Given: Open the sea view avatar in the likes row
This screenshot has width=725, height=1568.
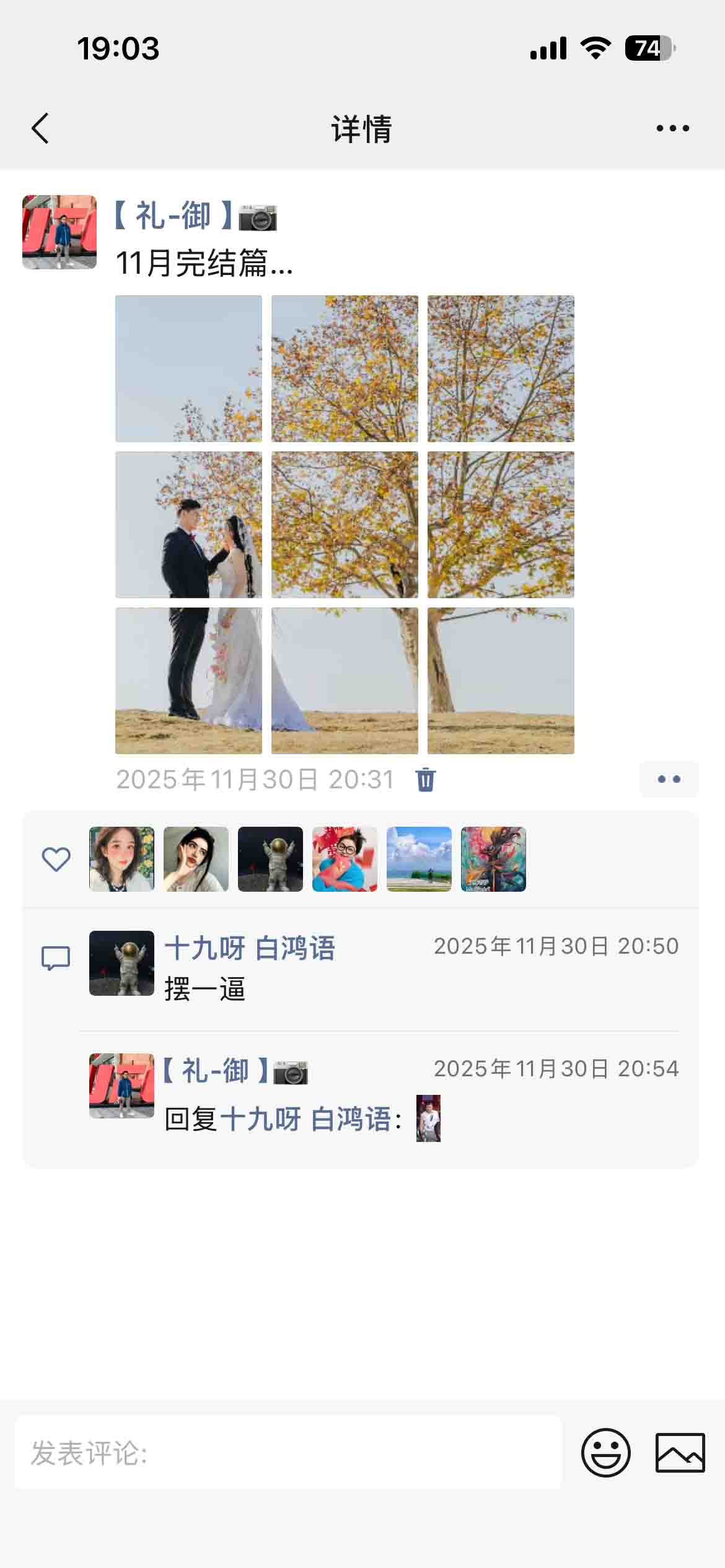Looking at the screenshot, I should 419,859.
